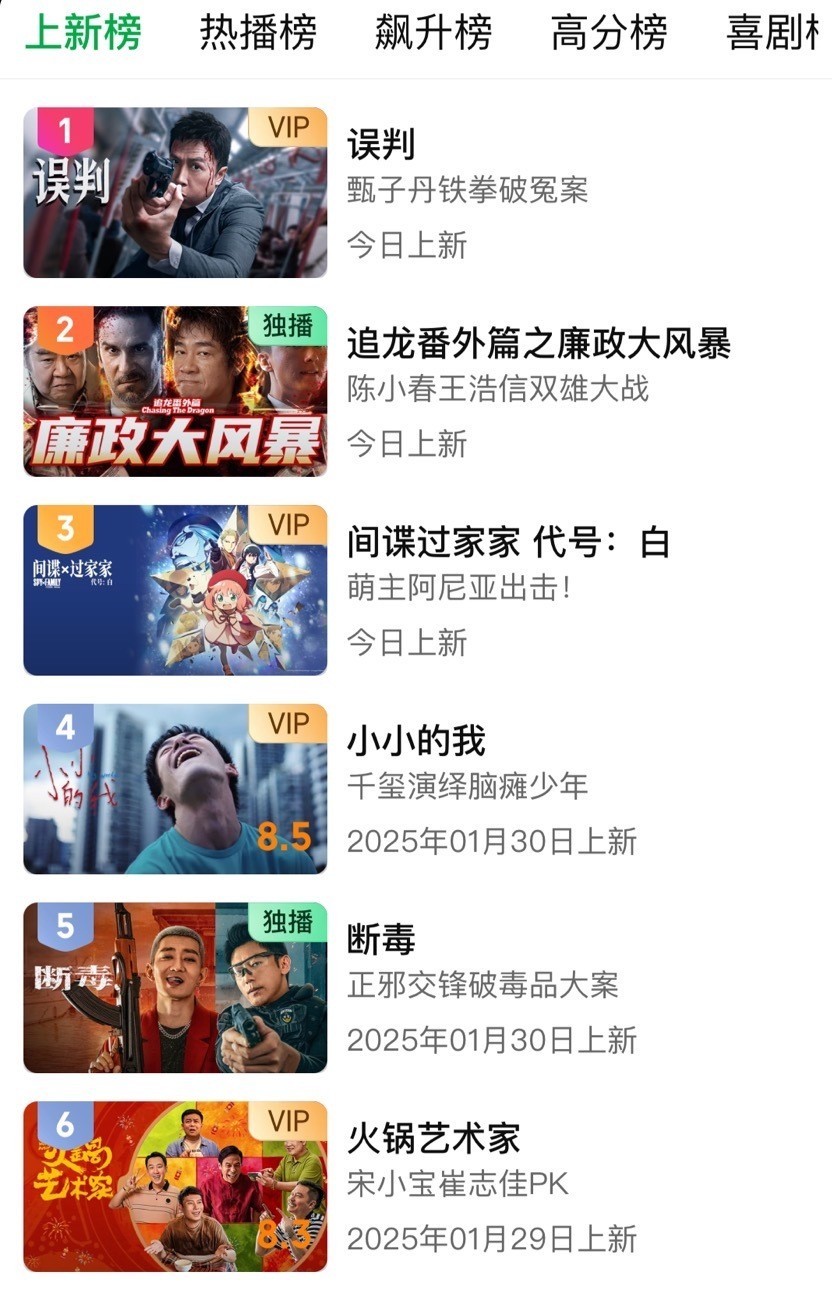Image resolution: width=832 pixels, height=1293 pixels.
Task: Open 追龙番外篇之廉政大风暴
Action: click(176, 392)
